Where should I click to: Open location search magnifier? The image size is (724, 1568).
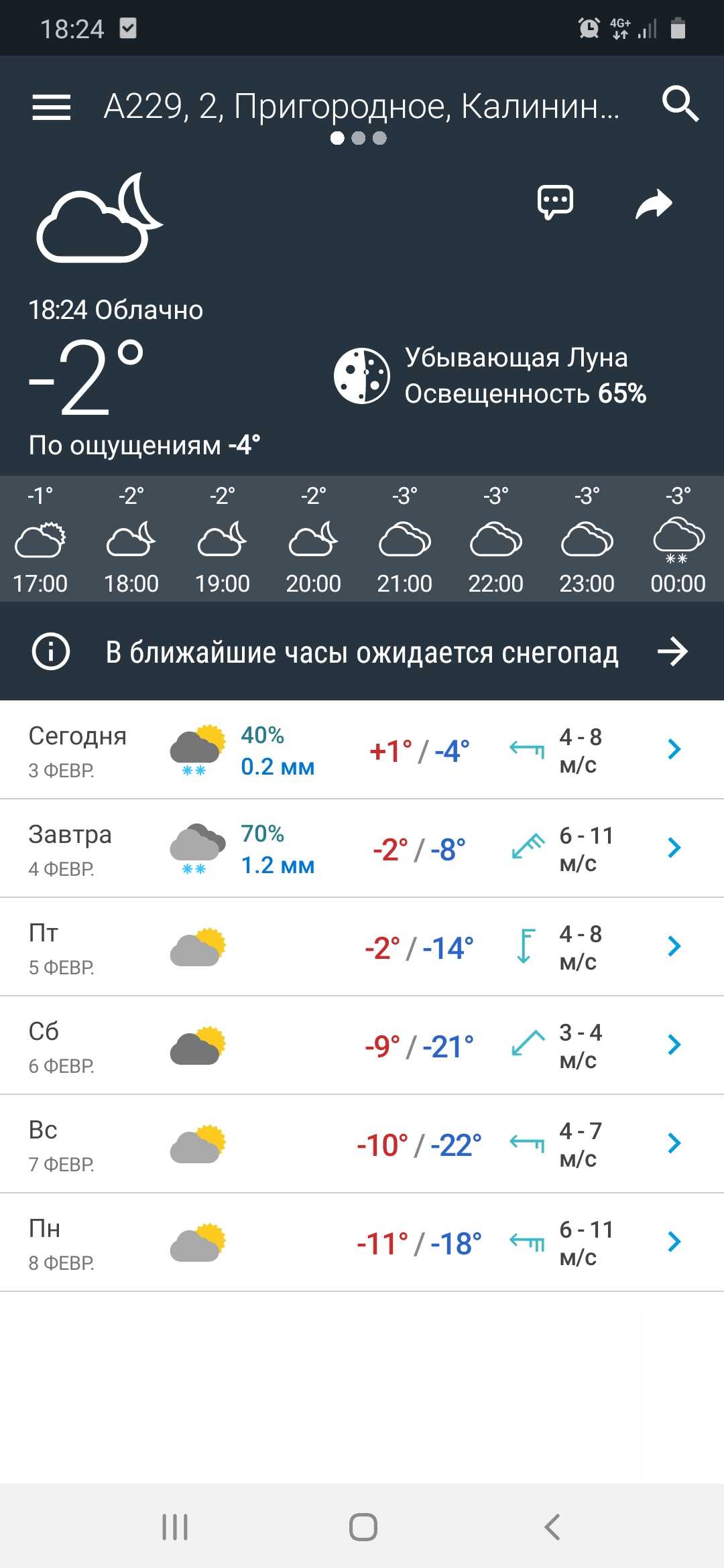[680, 104]
